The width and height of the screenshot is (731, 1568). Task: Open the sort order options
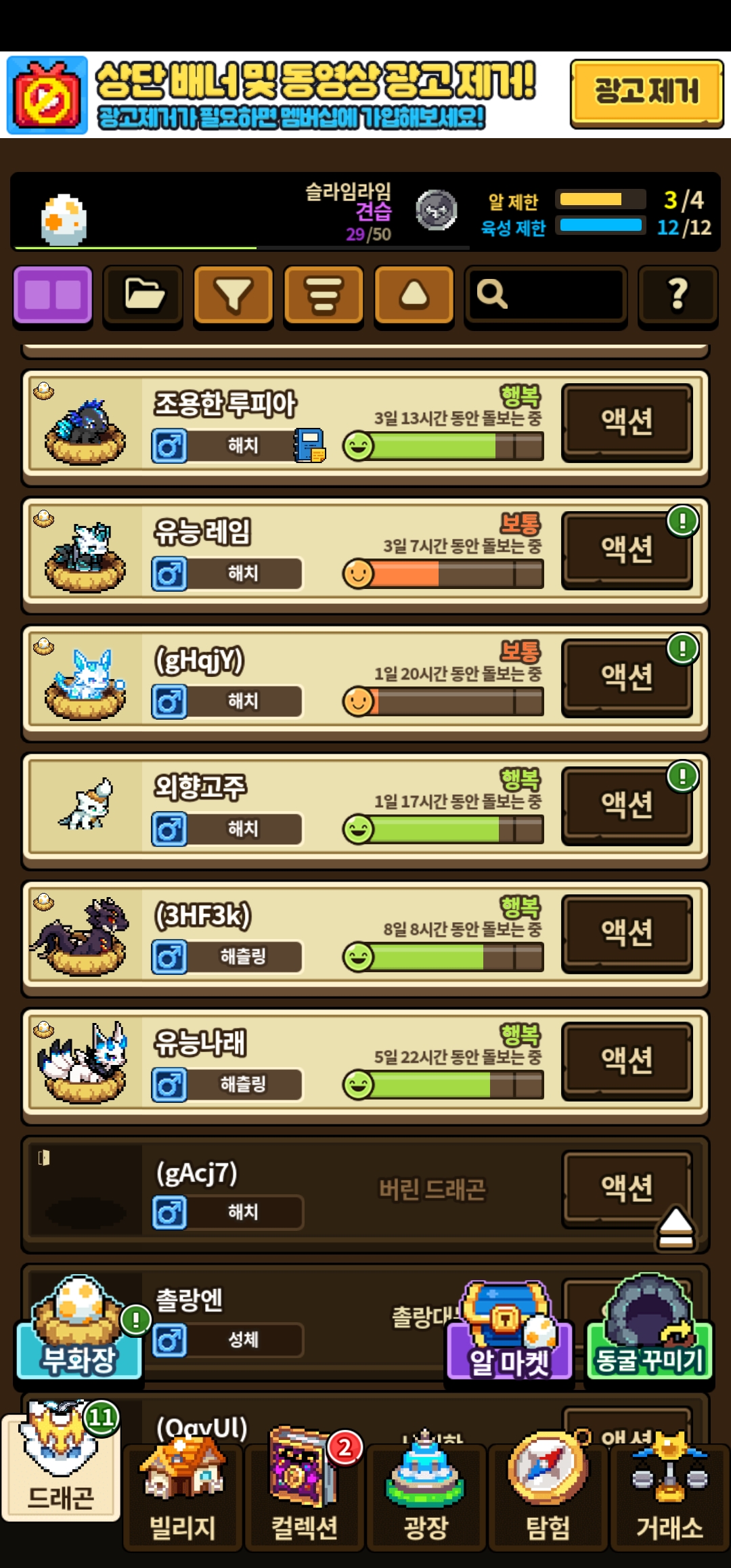tap(324, 295)
